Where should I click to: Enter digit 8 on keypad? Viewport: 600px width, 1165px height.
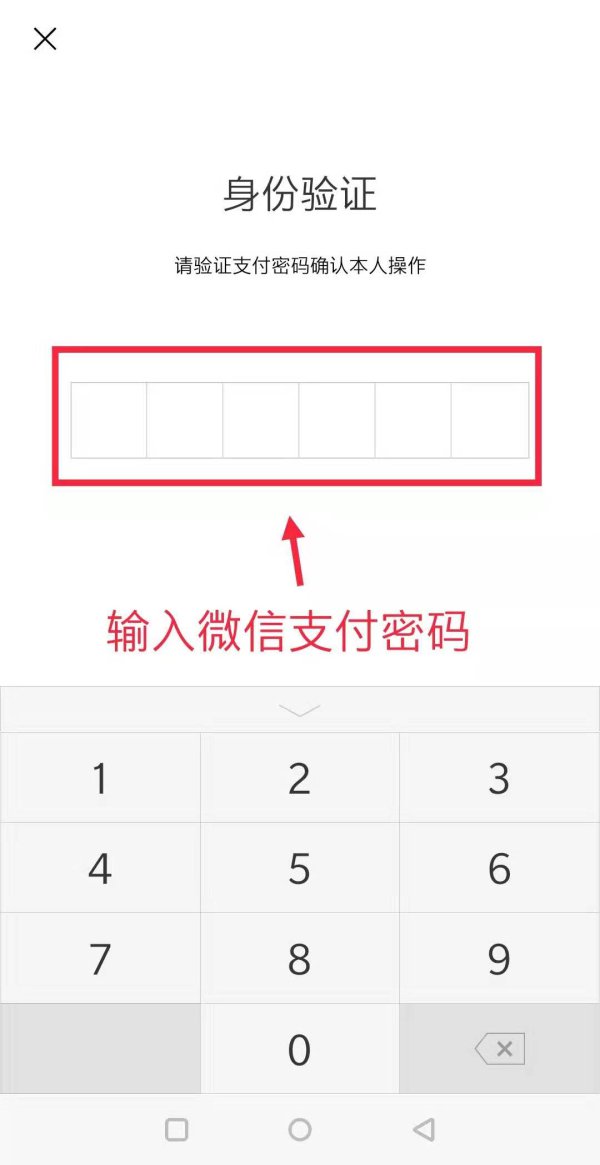(299, 958)
